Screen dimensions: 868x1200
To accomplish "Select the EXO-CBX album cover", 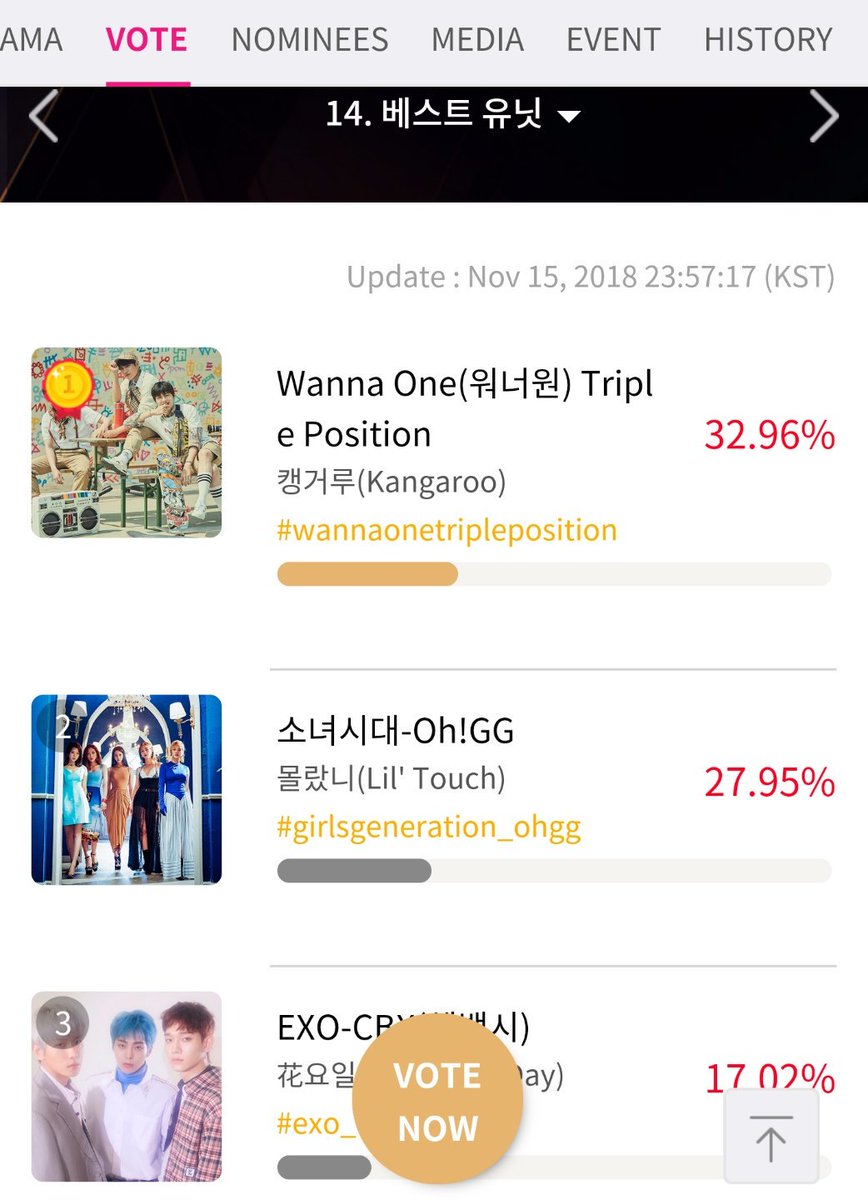I will click(x=126, y=1086).
